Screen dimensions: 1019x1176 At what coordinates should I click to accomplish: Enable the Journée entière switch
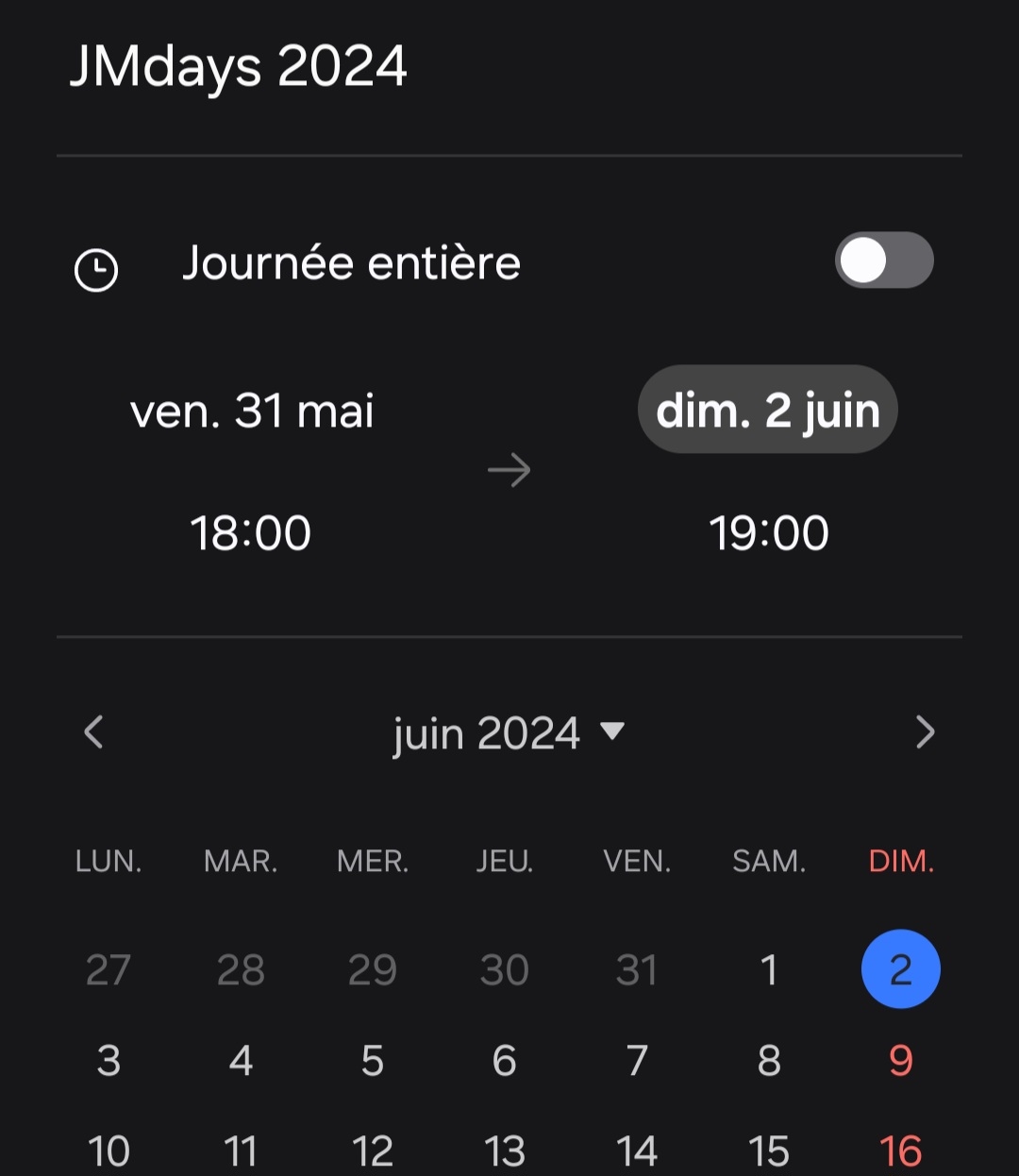pos(883,260)
